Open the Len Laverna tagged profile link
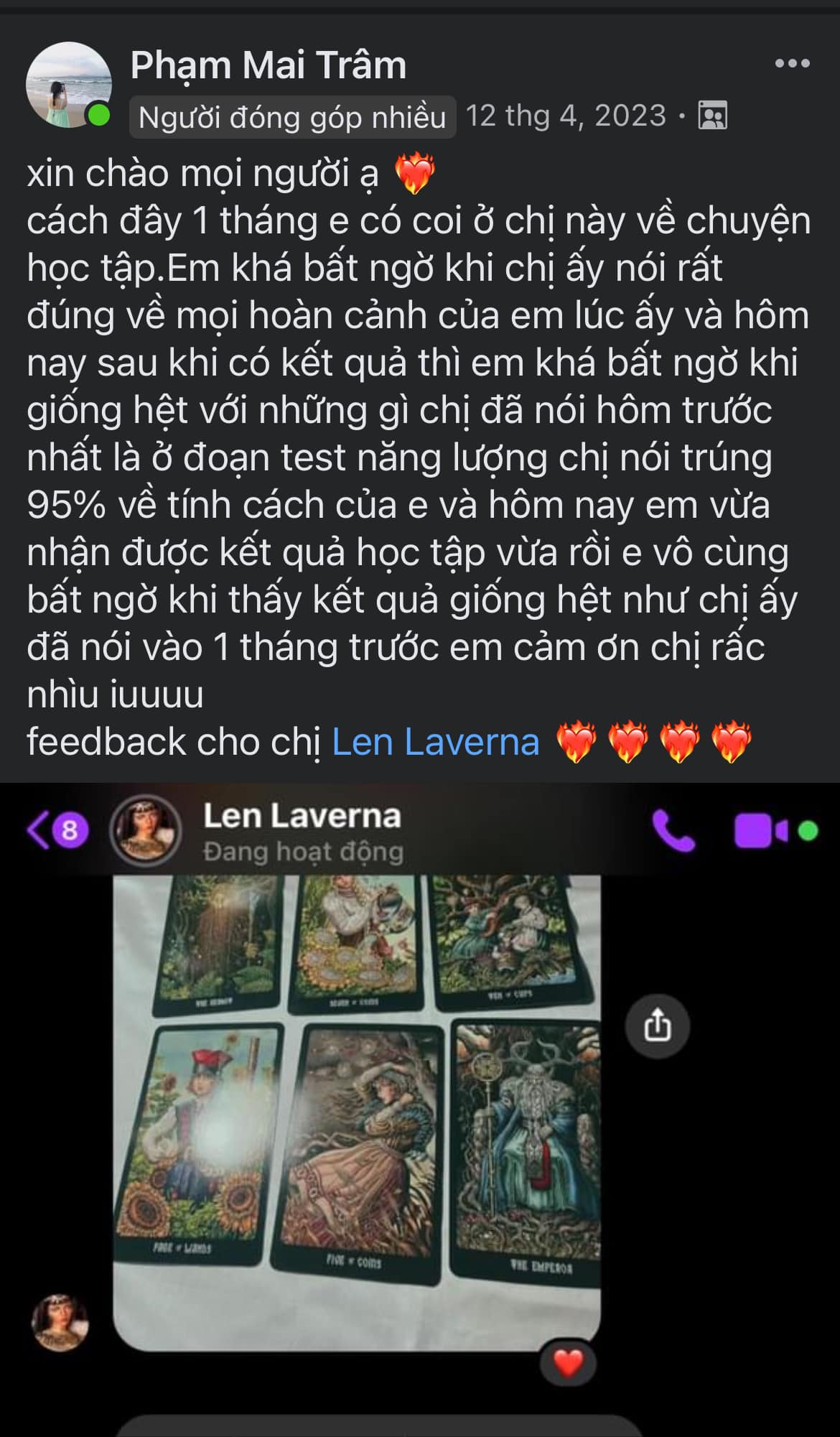 click(436, 742)
